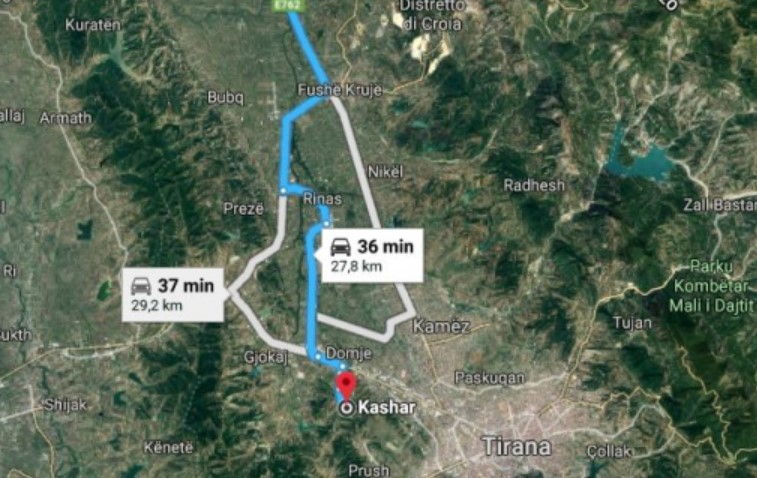The height and width of the screenshot is (478, 757).
Task: Select the 37 min alternate route
Action: pos(172,294)
